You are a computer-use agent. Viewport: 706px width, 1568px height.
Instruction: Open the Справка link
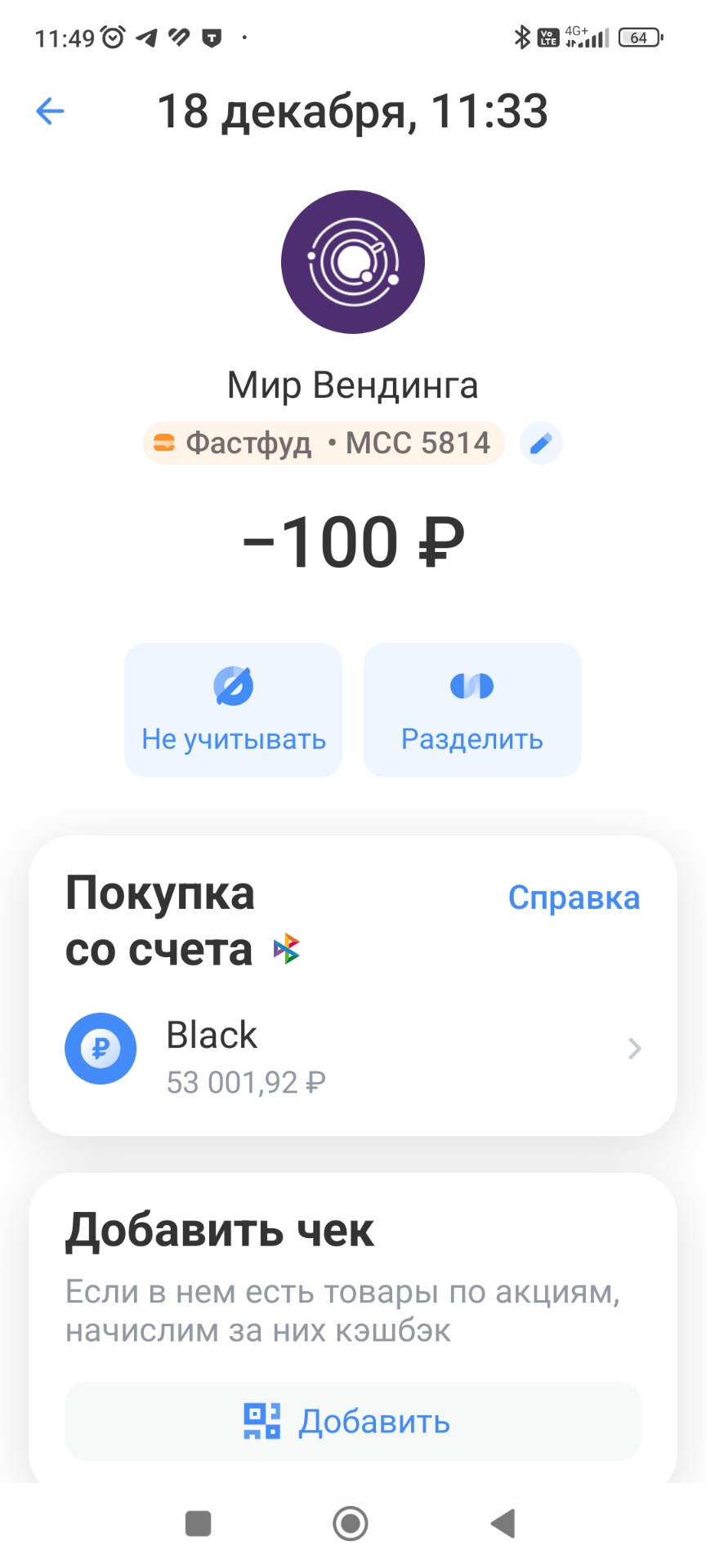tap(574, 898)
